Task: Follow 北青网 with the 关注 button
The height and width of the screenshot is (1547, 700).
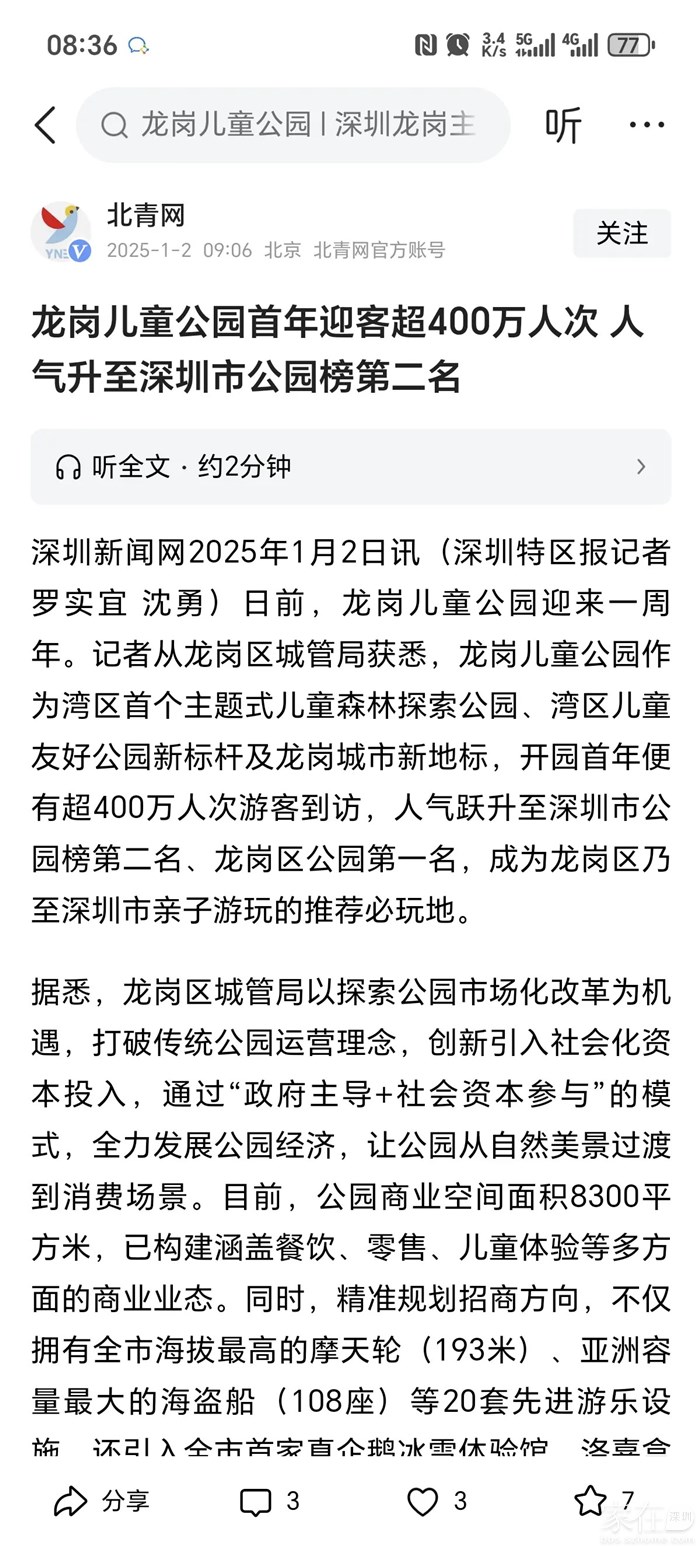Action: [622, 233]
